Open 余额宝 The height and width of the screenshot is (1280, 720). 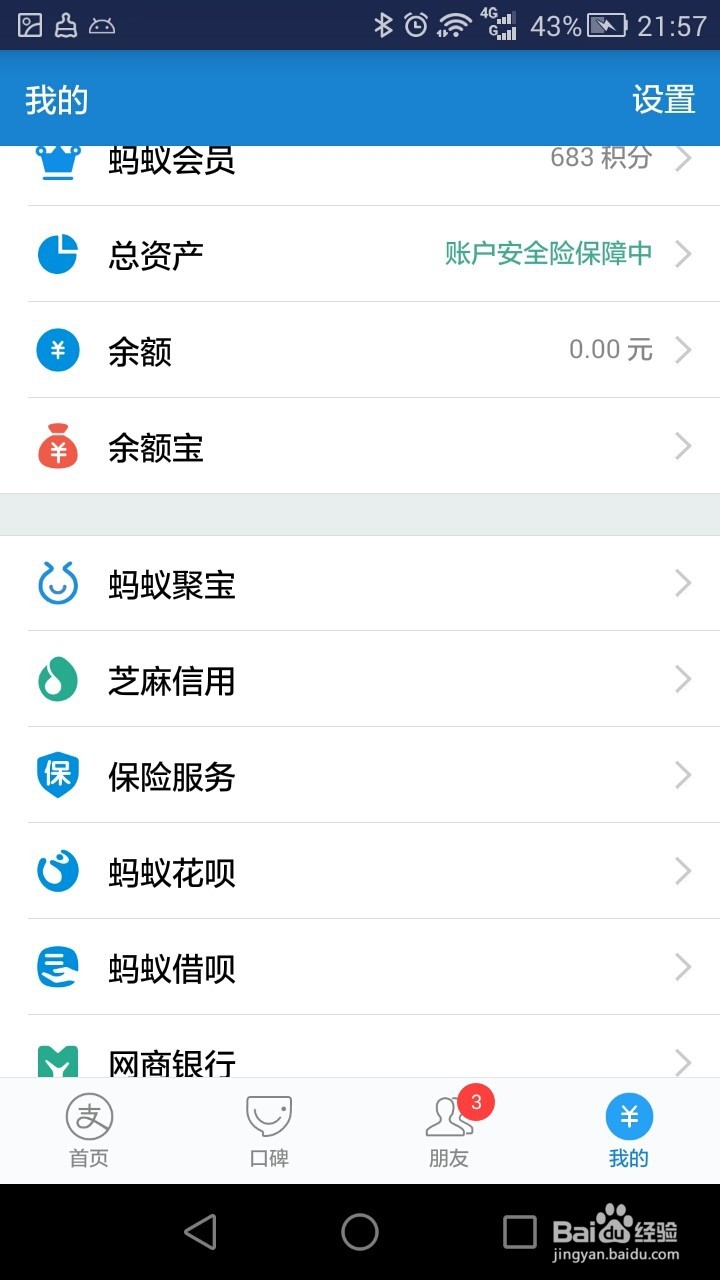[360, 446]
